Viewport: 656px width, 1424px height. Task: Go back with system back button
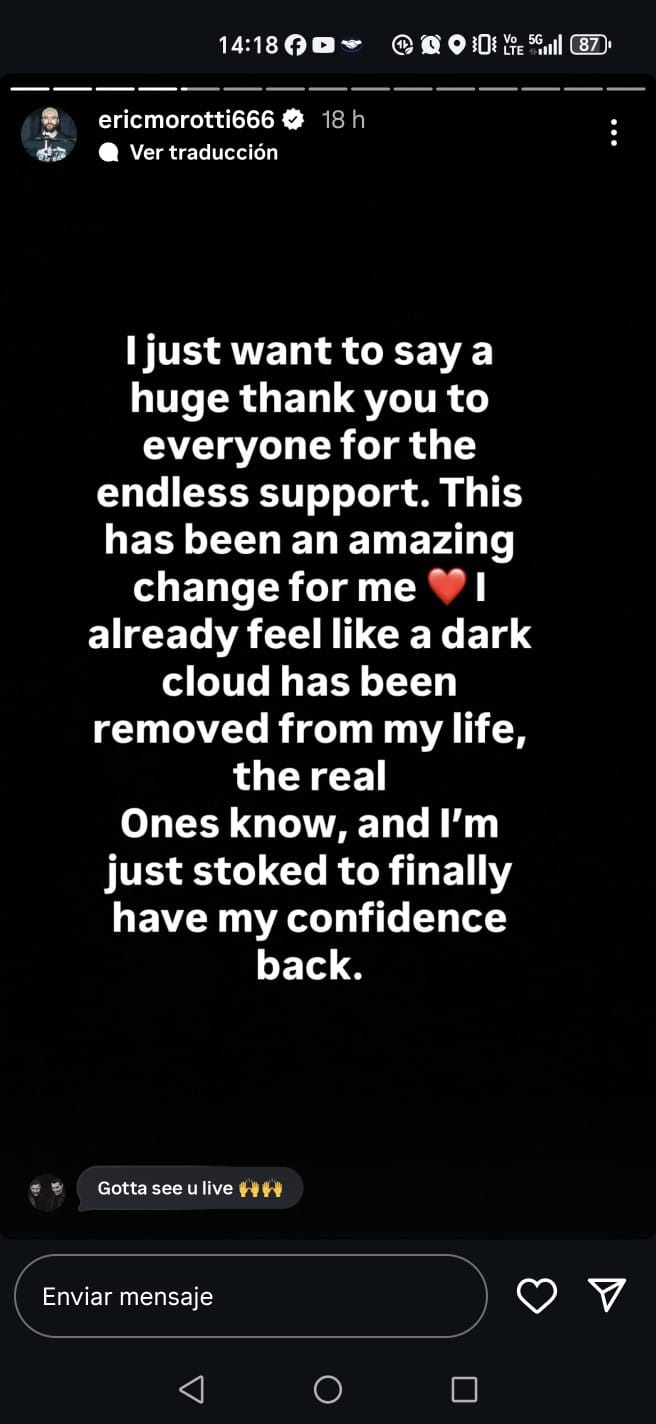point(191,1389)
